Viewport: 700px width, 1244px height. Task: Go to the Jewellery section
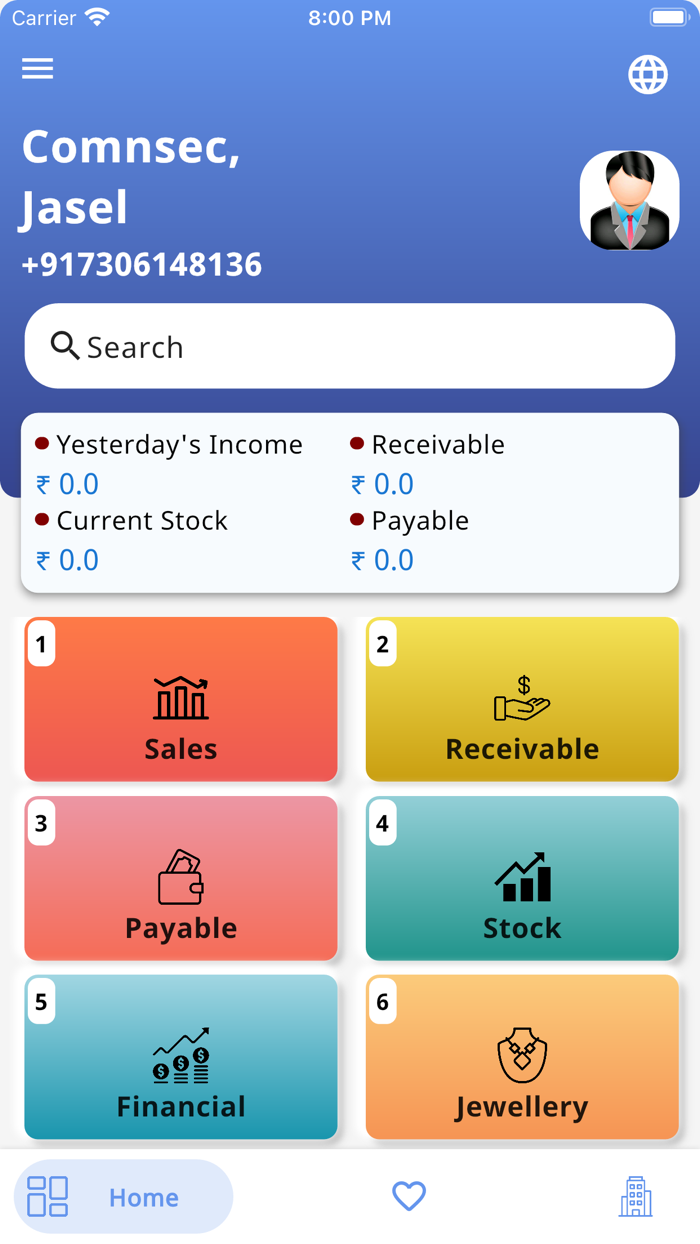coord(522,1057)
